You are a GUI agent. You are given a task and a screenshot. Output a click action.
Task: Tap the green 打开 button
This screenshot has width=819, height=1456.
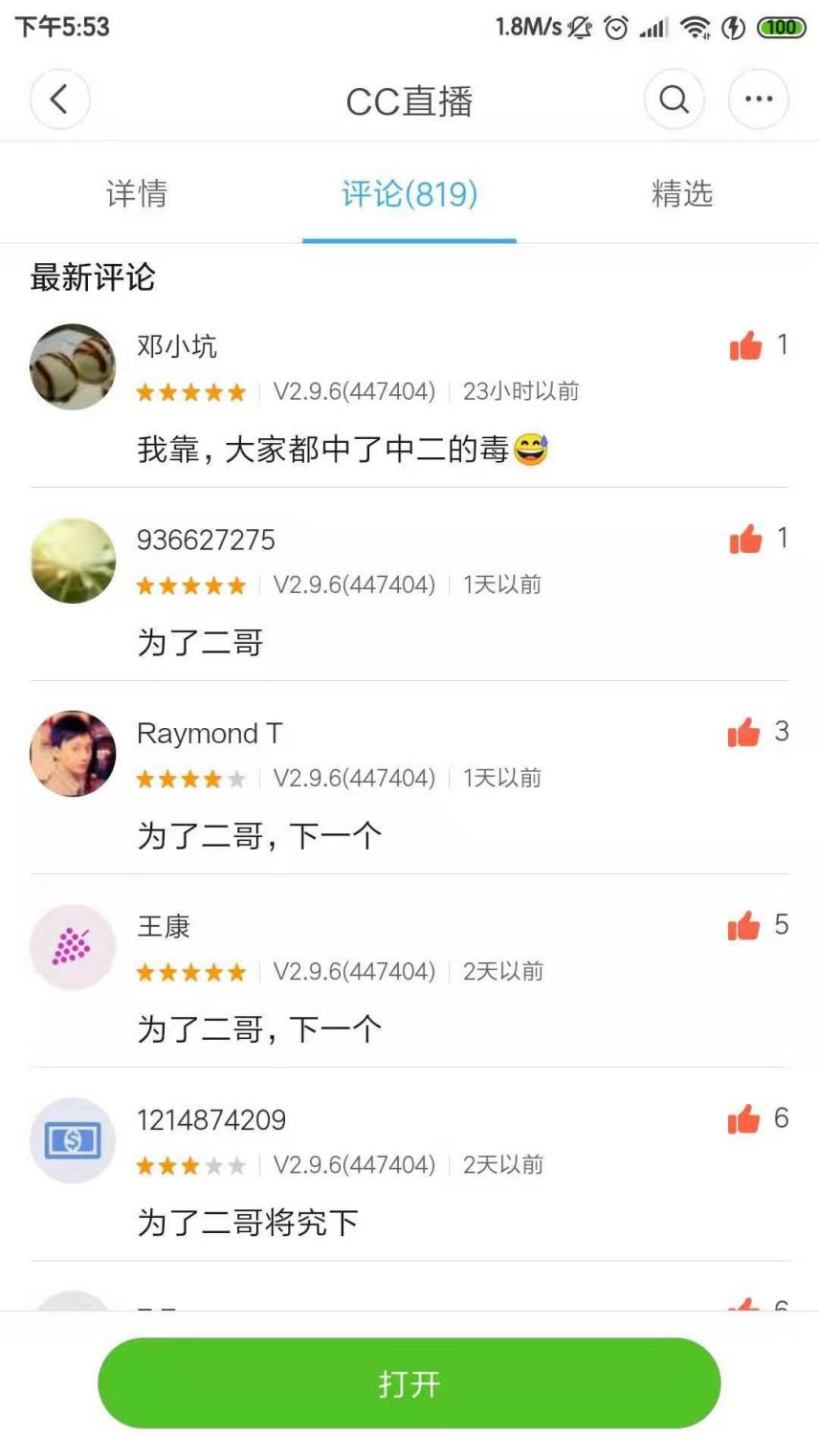point(409,1383)
